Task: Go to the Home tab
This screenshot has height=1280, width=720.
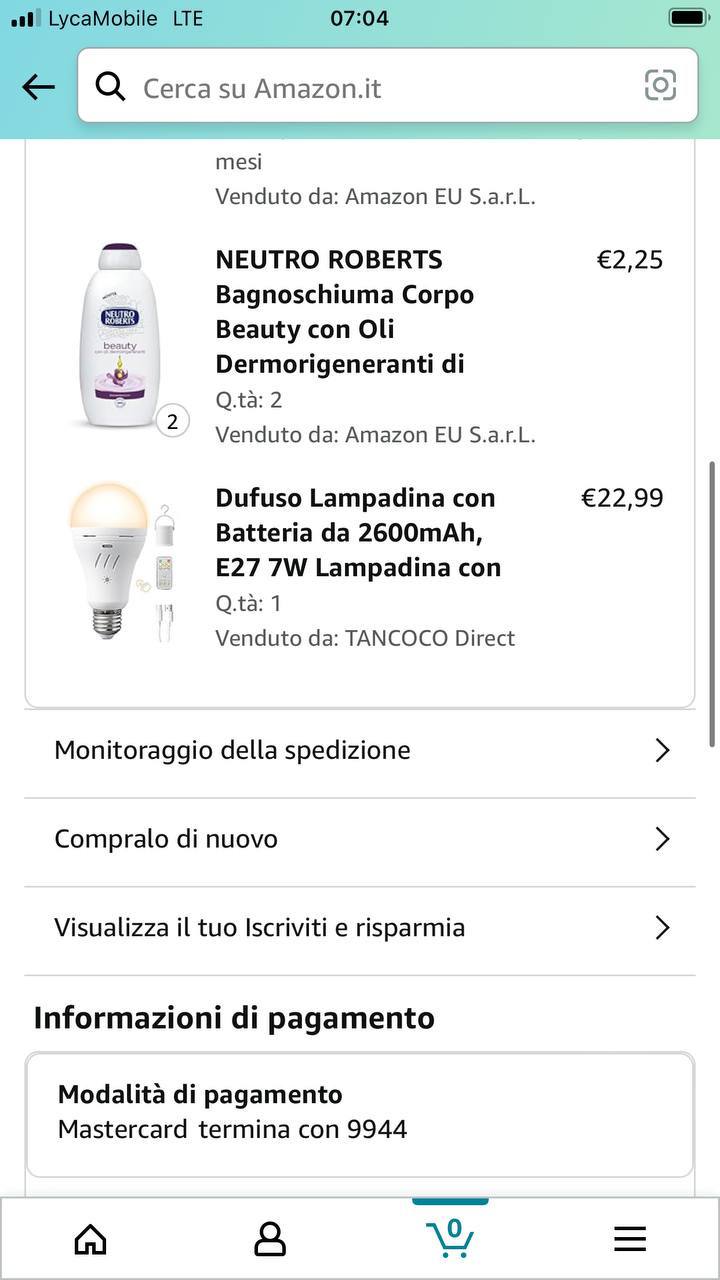Action: click(x=91, y=1239)
